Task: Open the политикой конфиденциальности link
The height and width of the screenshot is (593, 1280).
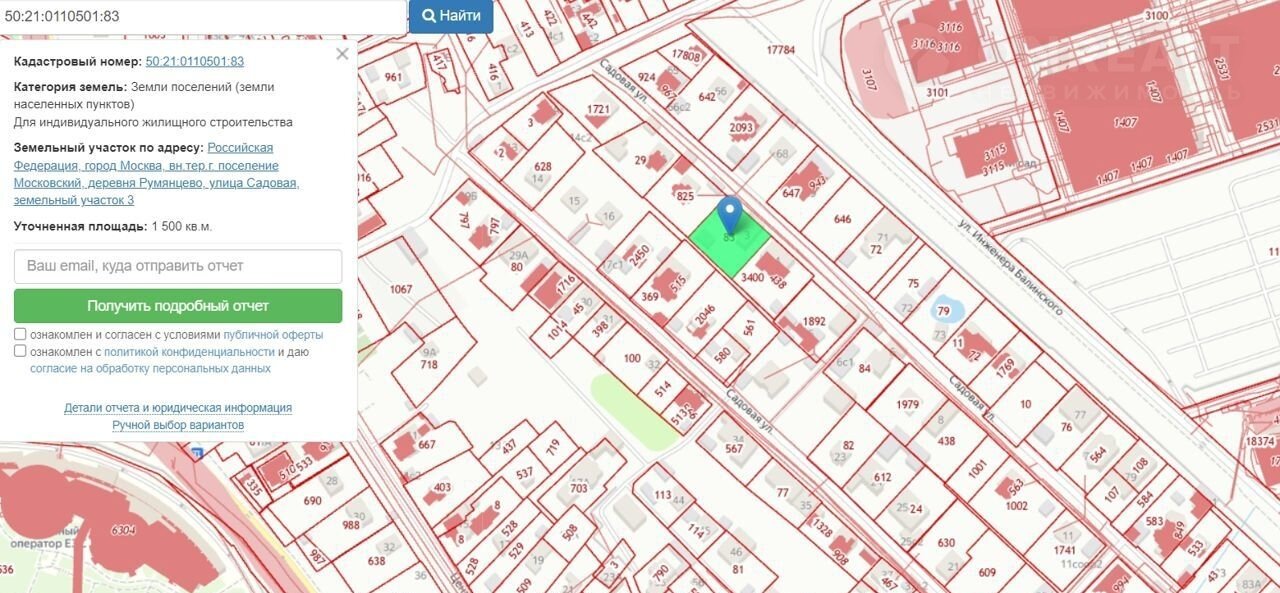Action: pos(189,352)
